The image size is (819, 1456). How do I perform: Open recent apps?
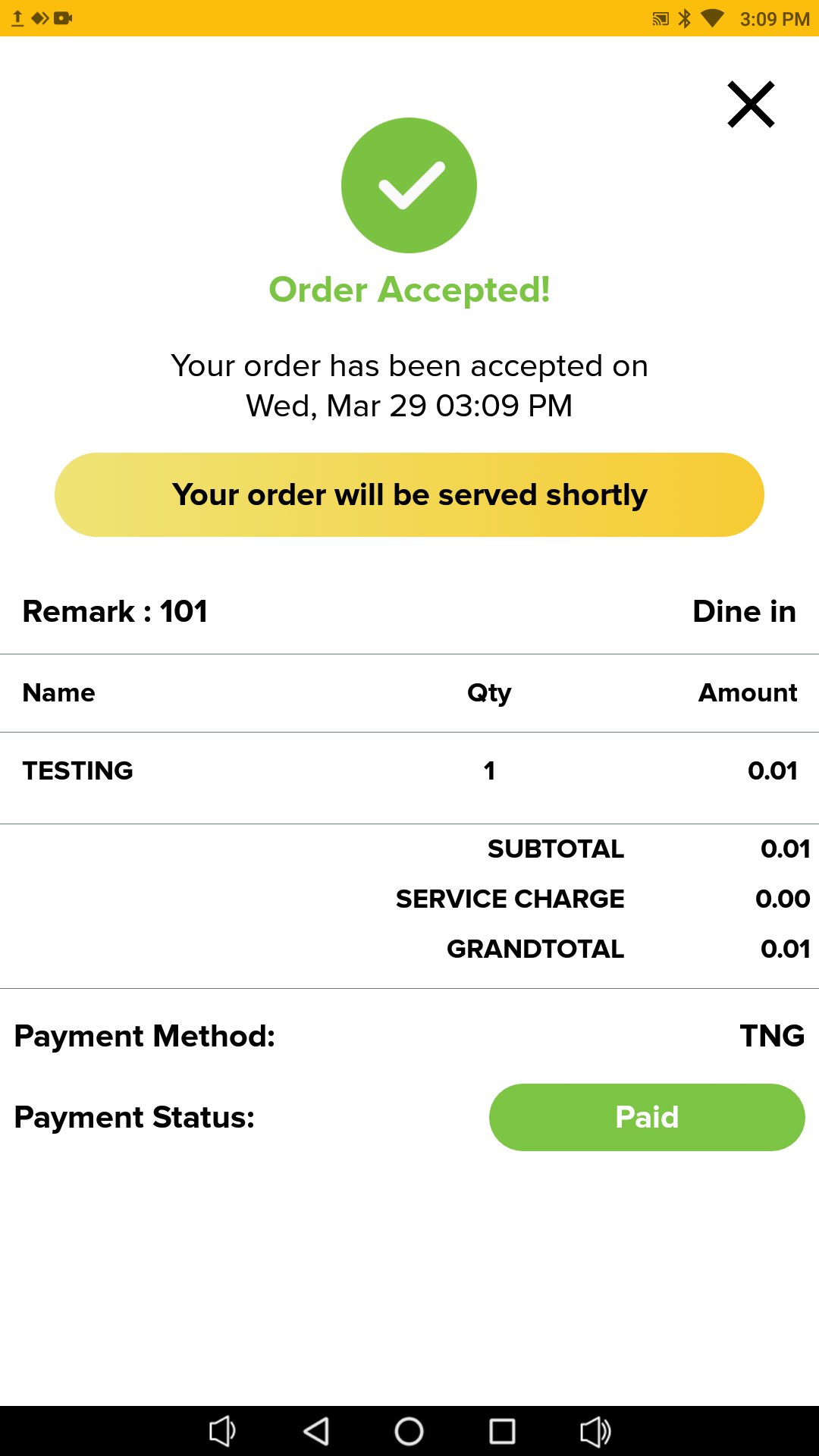[502, 1431]
